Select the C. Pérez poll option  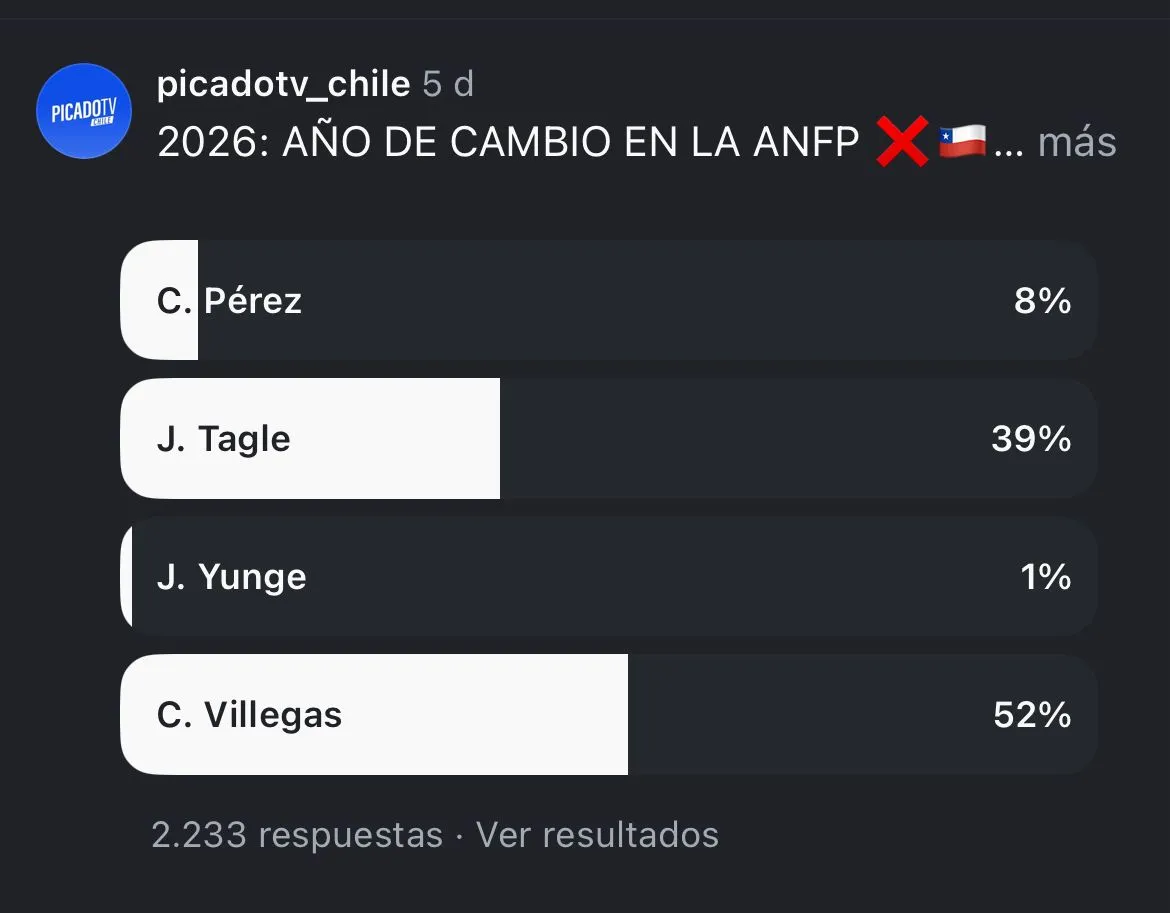click(608, 300)
